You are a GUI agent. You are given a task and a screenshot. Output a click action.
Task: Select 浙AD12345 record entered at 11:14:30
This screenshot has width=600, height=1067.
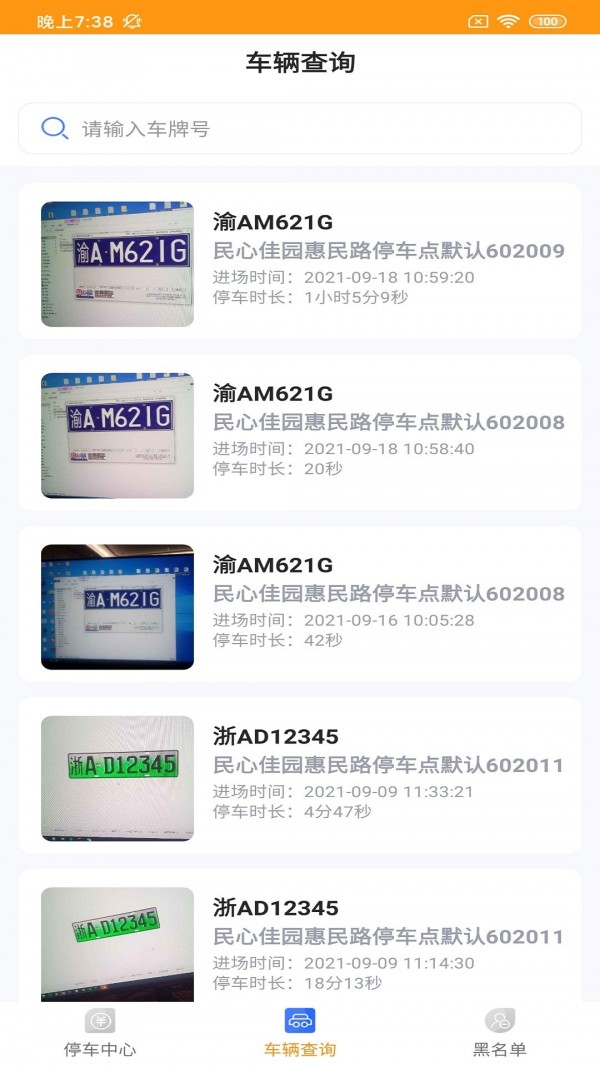click(x=300, y=940)
